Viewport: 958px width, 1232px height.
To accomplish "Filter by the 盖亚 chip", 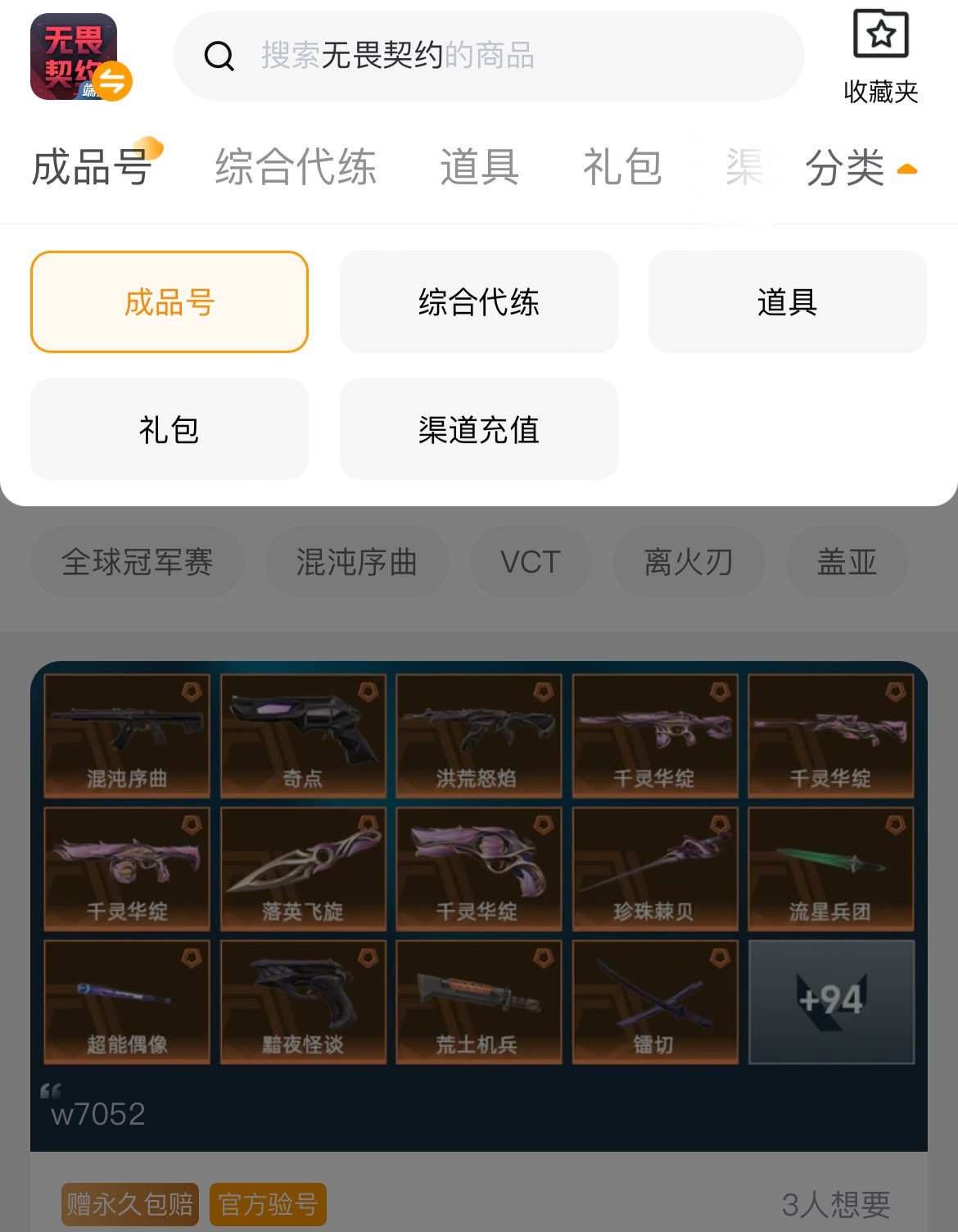I will tap(847, 562).
